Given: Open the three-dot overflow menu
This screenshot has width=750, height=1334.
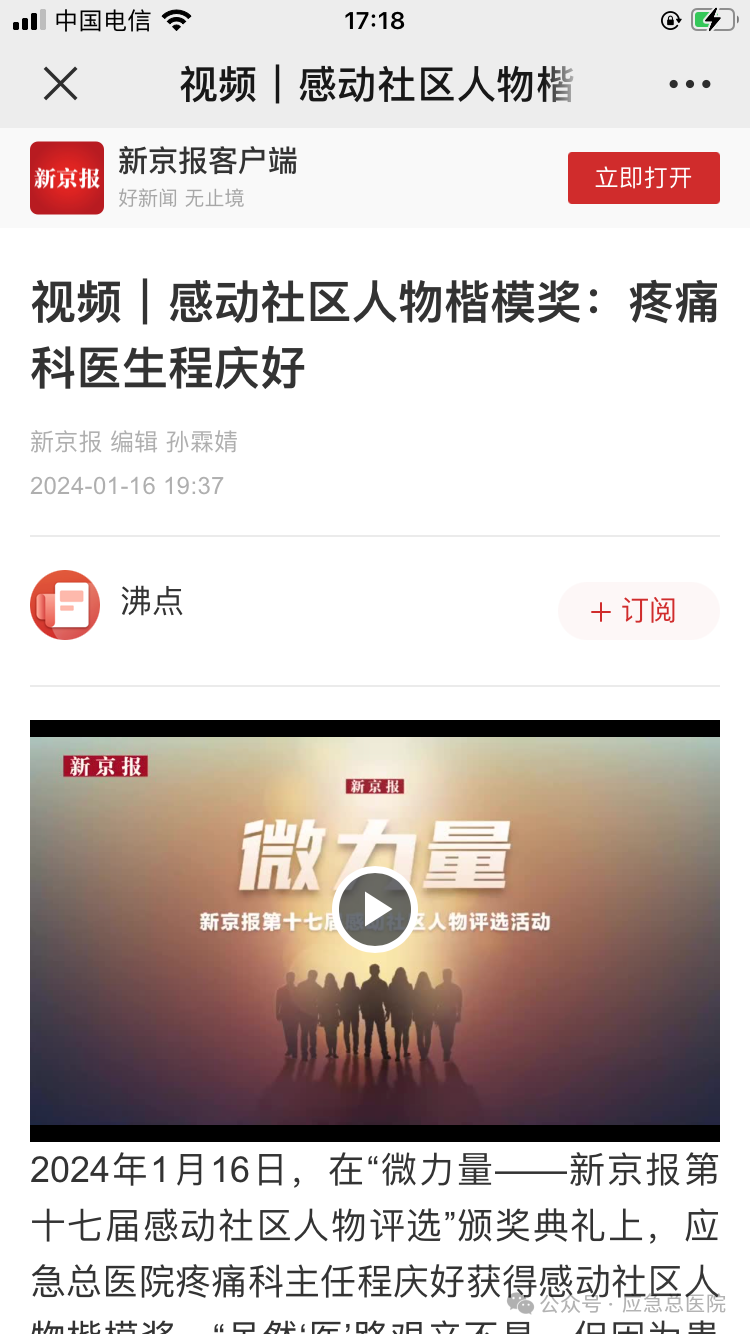Looking at the screenshot, I should [x=689, y=85].
